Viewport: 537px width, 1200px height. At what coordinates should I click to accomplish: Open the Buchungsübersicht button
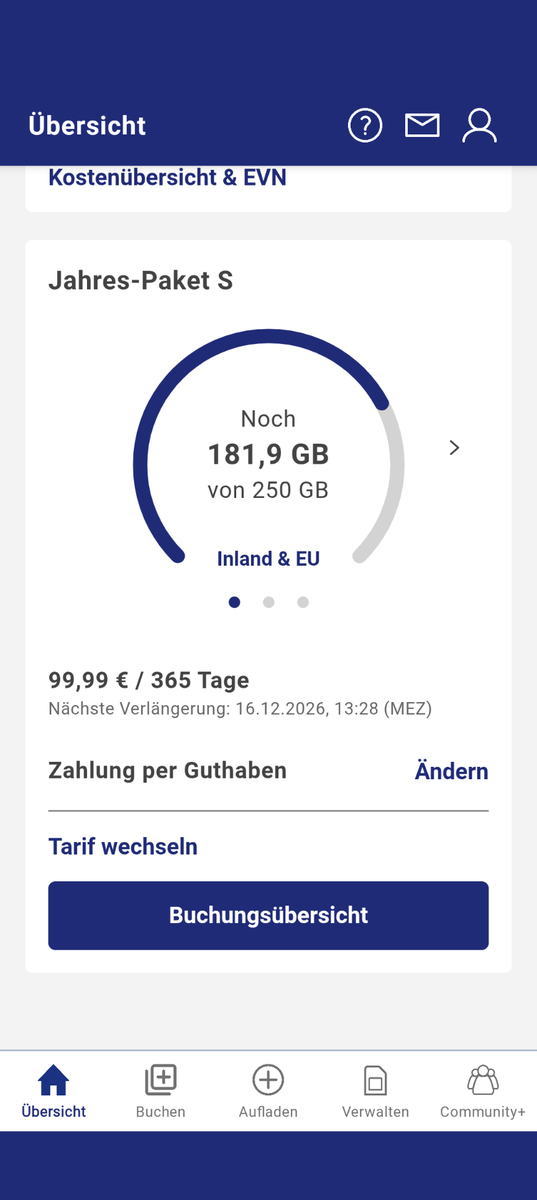[268, 915]
